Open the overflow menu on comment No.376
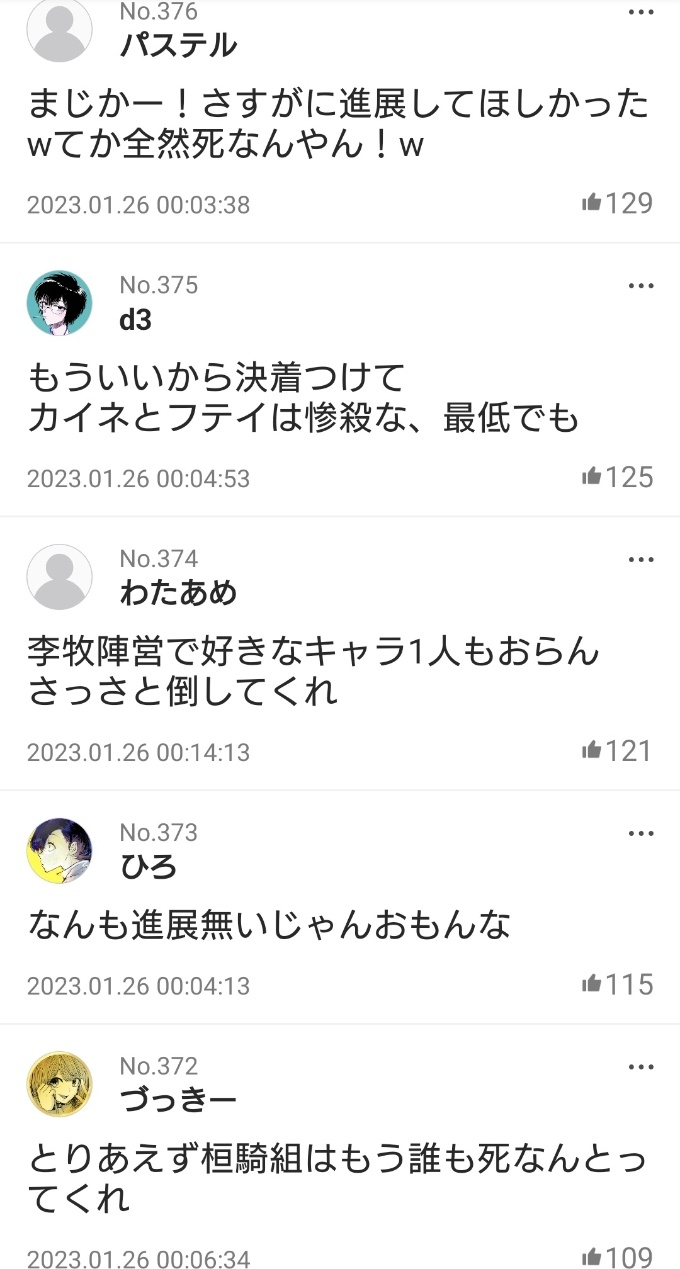Viewport: 680px width, 1269px height. [640, 13]
